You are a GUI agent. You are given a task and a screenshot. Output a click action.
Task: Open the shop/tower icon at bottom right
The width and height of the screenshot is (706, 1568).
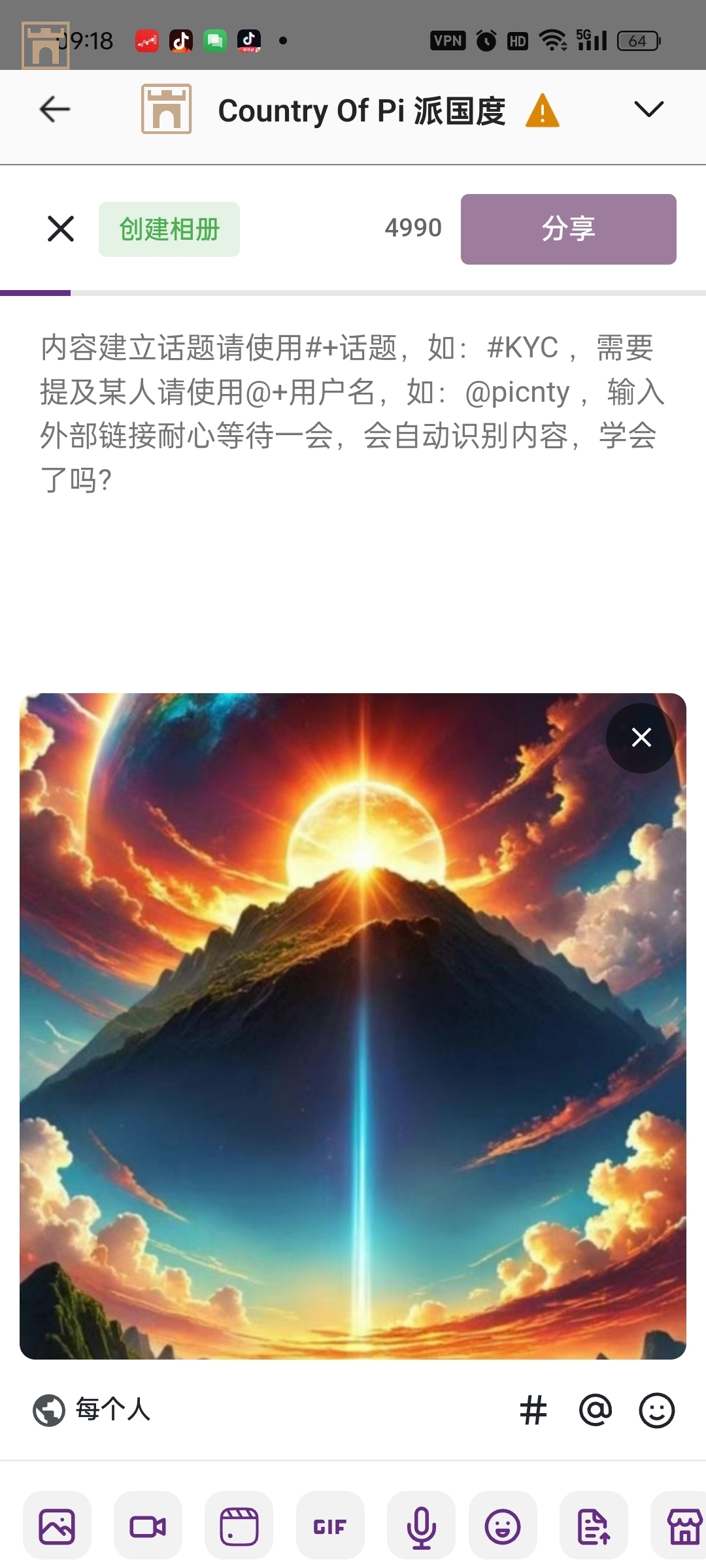682,1527
